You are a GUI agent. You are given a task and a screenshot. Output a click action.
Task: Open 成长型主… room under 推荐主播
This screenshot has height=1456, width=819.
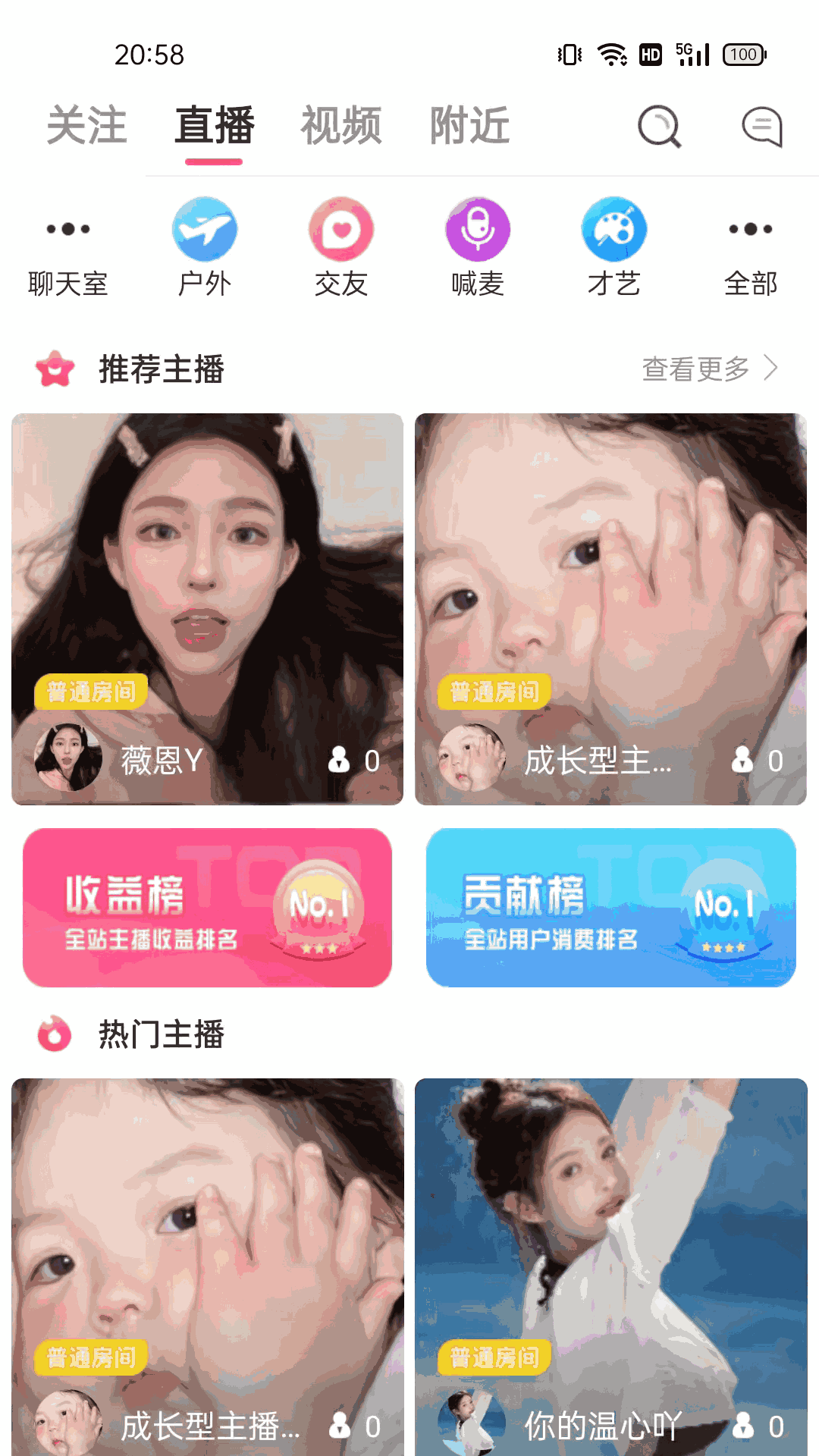pyautogui.click(x=610, y=608)
